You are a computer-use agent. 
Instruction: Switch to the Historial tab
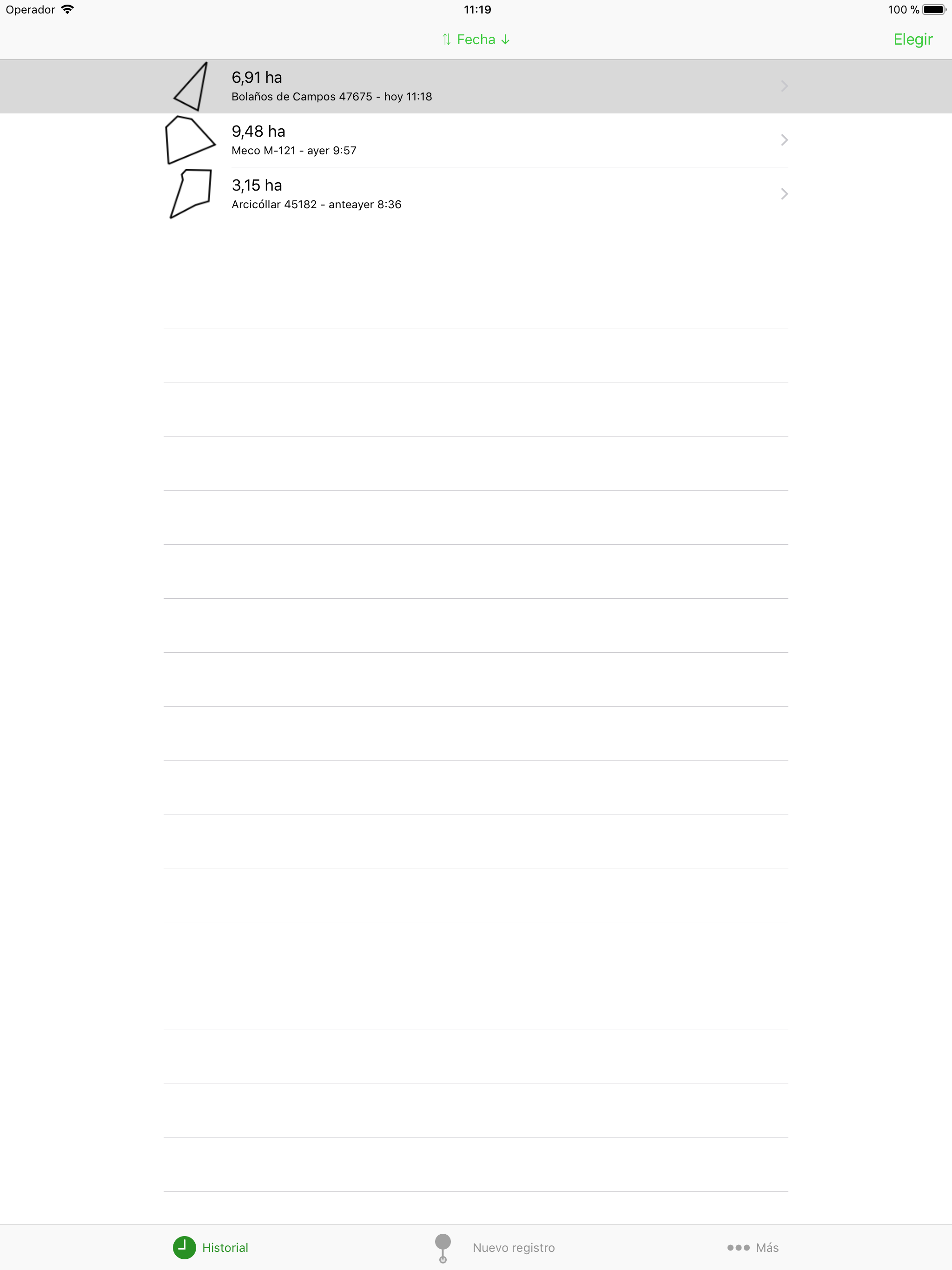pyautogui.click(x=211, y=1246)
